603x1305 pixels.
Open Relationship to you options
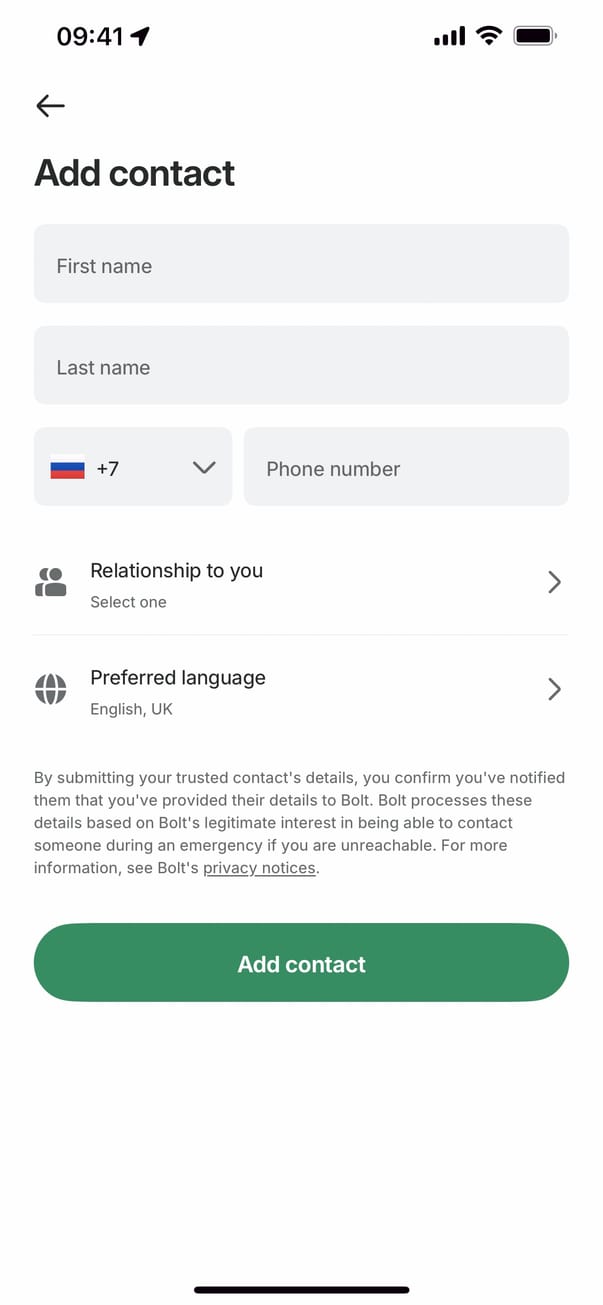click(x=301, y=583)
